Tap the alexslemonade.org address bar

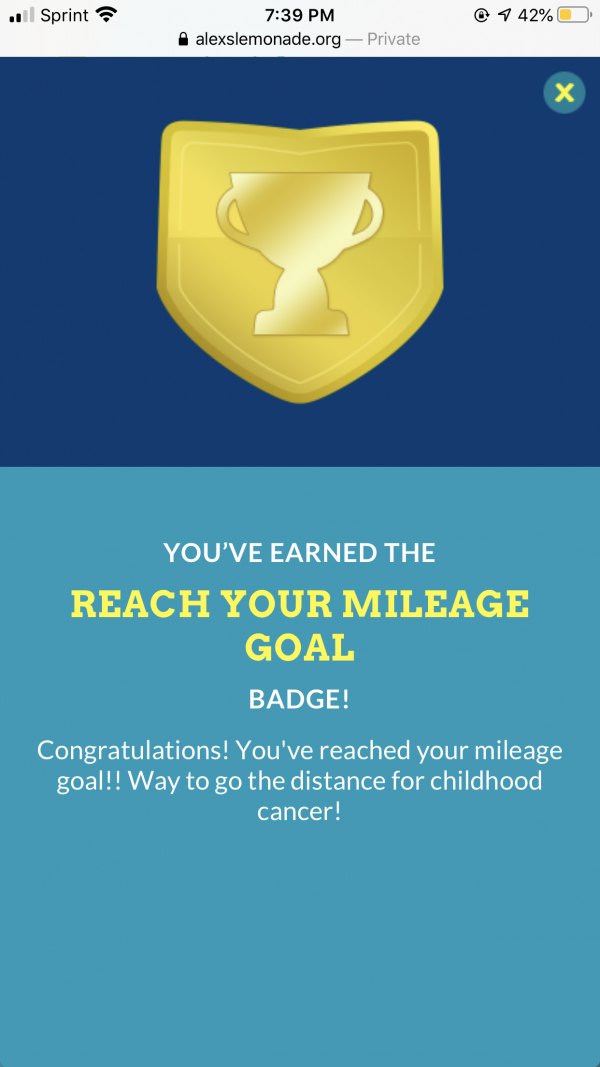pyautogui.click(x=299, y=39)
